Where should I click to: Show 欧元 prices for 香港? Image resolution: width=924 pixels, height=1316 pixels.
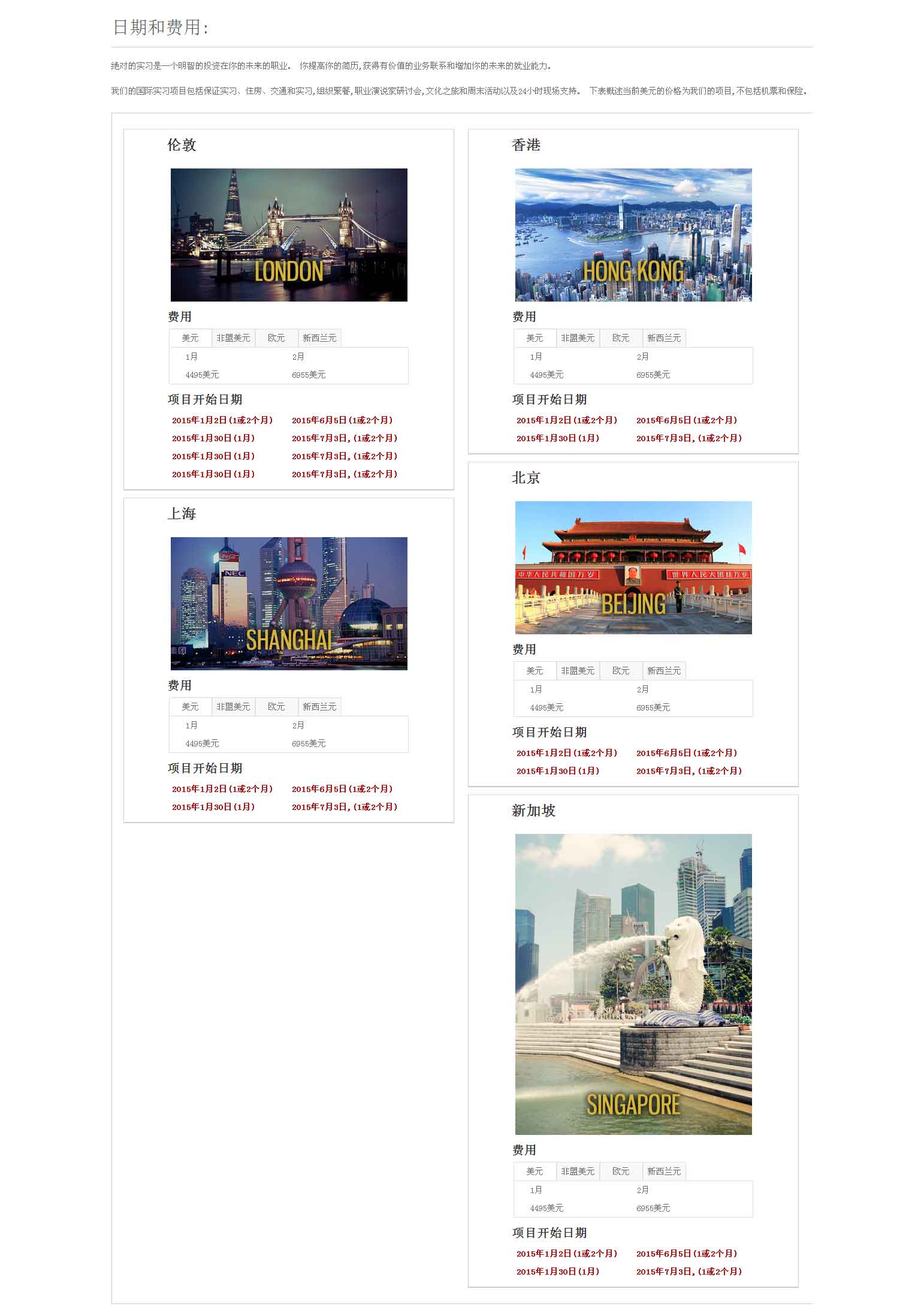(x=621, y=338)
